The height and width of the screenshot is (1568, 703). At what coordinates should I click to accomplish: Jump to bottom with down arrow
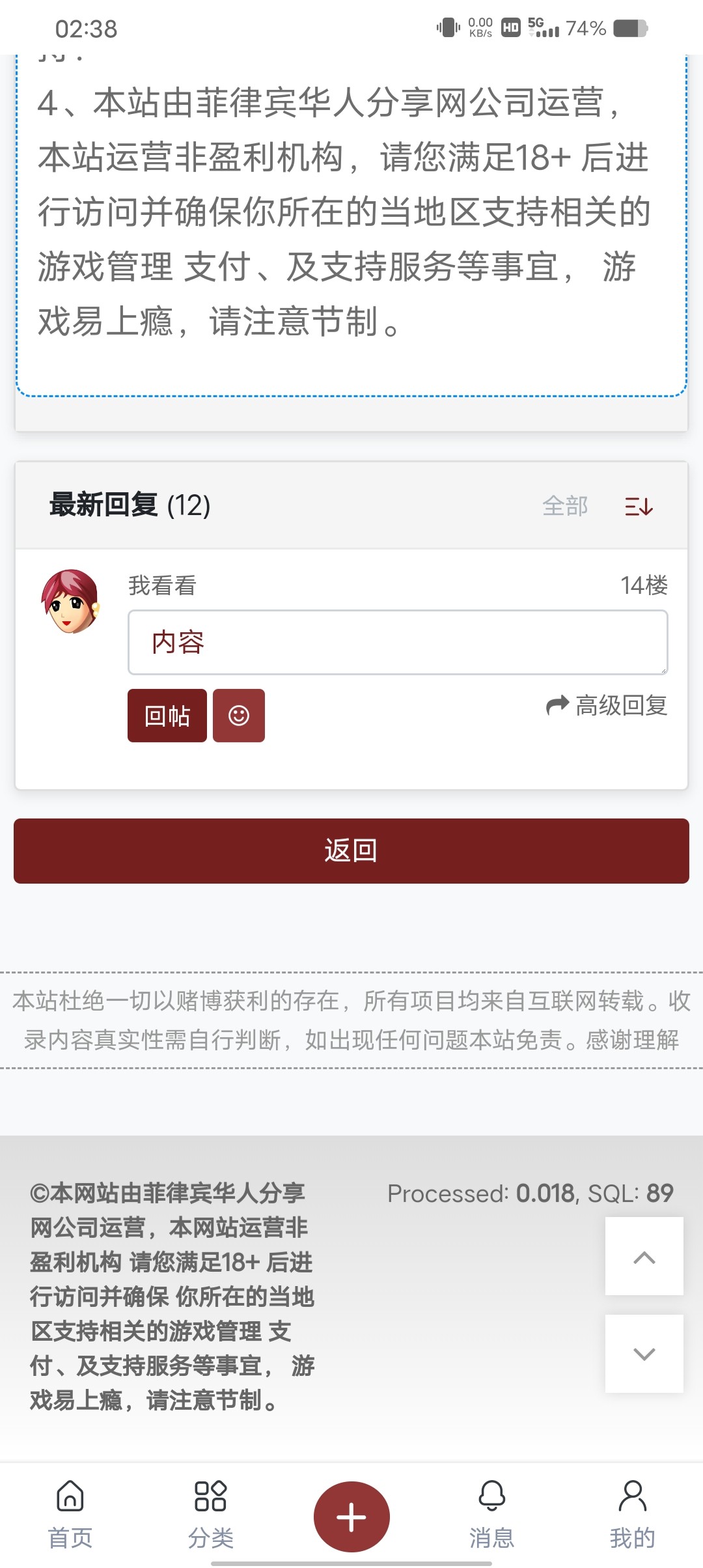click(644, 1354)
